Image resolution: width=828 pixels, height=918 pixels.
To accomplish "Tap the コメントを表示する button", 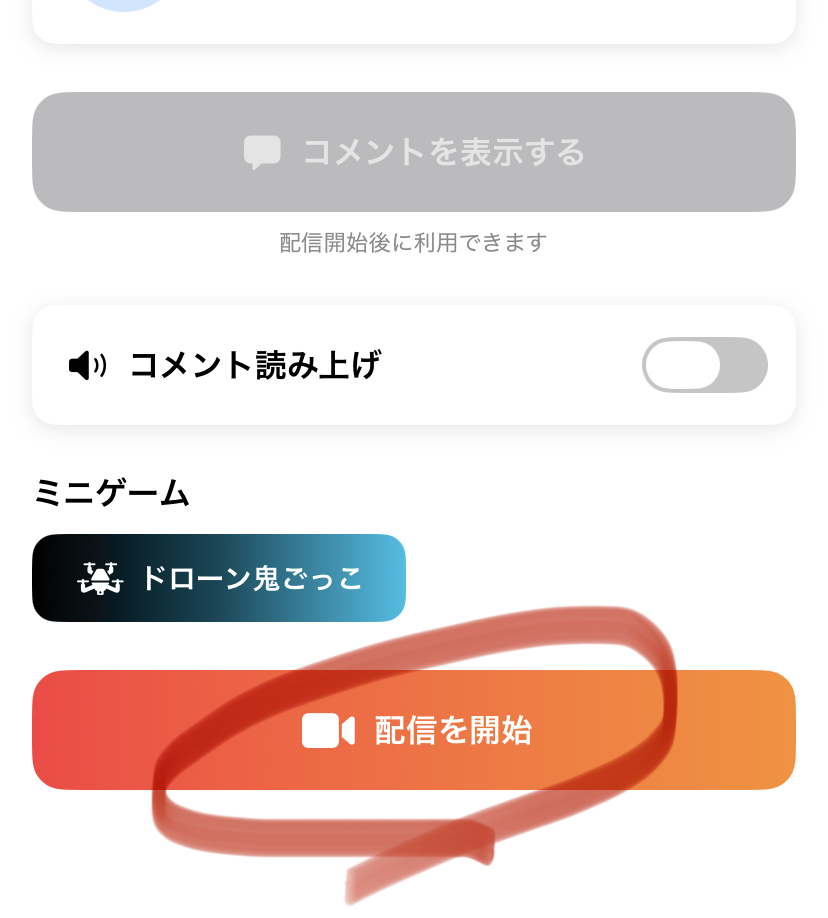I will click(414, 152).
